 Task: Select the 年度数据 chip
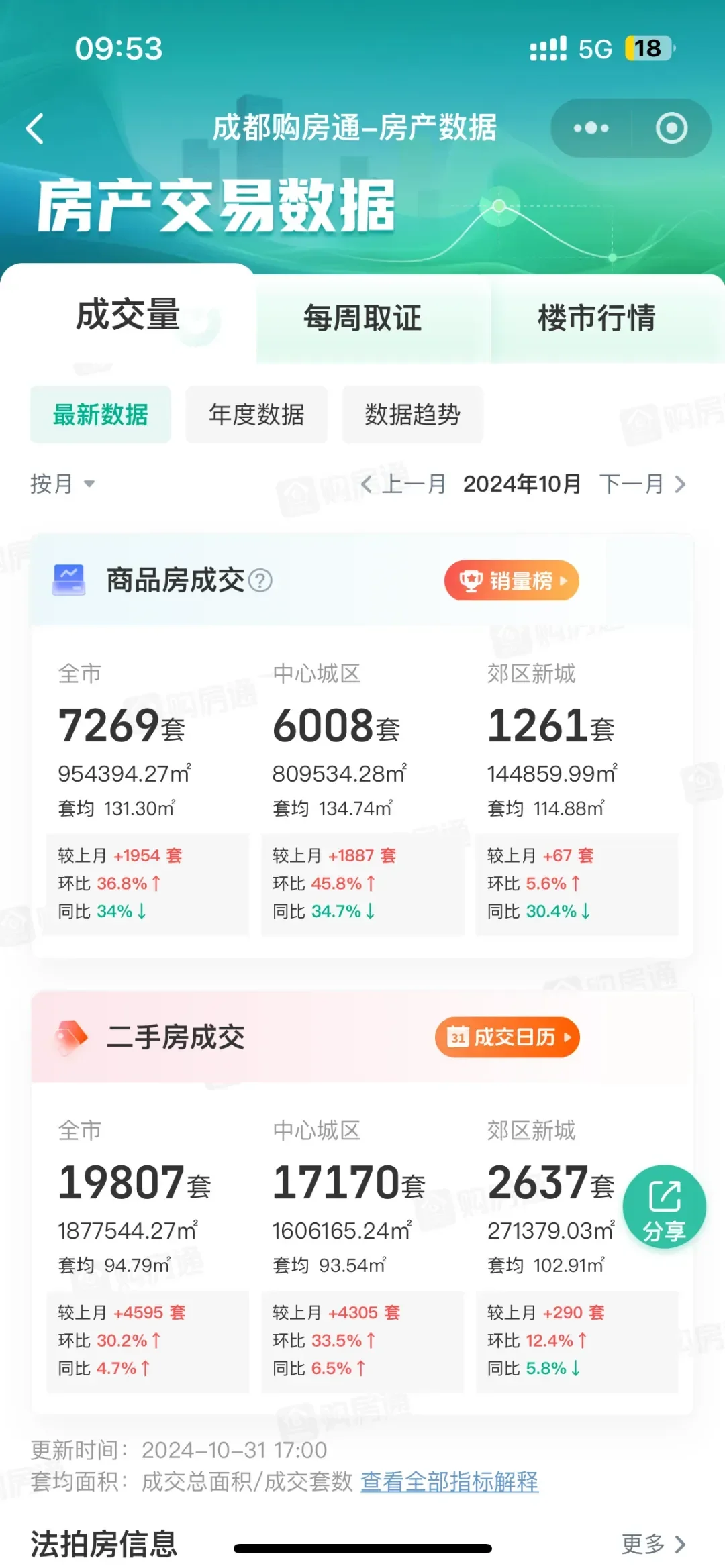(x=256, y=415)
